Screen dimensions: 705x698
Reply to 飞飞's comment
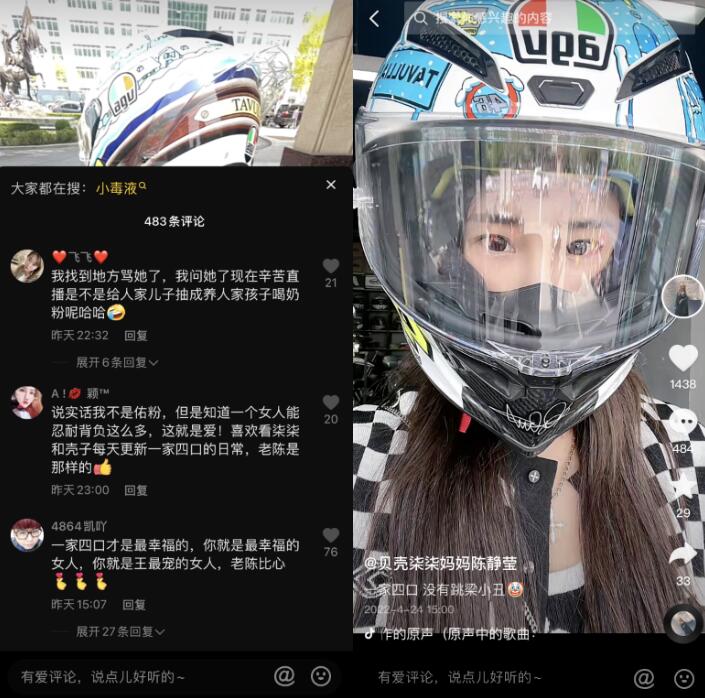point(136,336)
